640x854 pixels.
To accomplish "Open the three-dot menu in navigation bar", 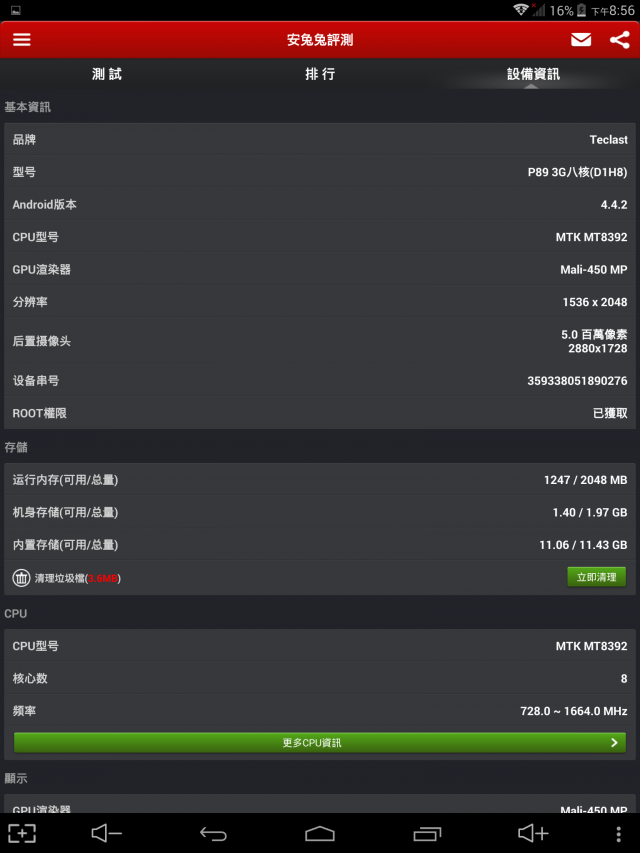I will coord(618,834).
